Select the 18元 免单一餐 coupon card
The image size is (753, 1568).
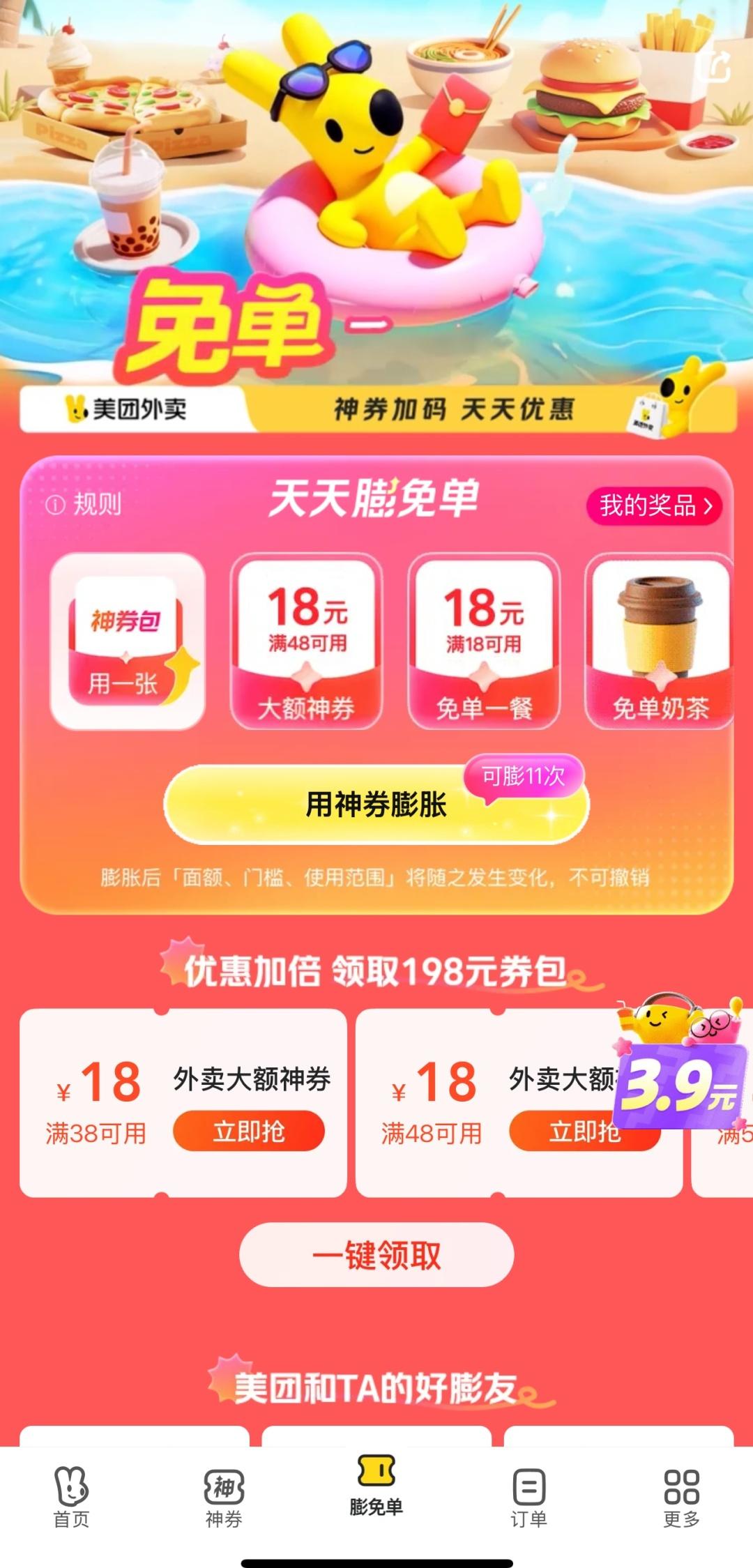(x=483, y=641)
